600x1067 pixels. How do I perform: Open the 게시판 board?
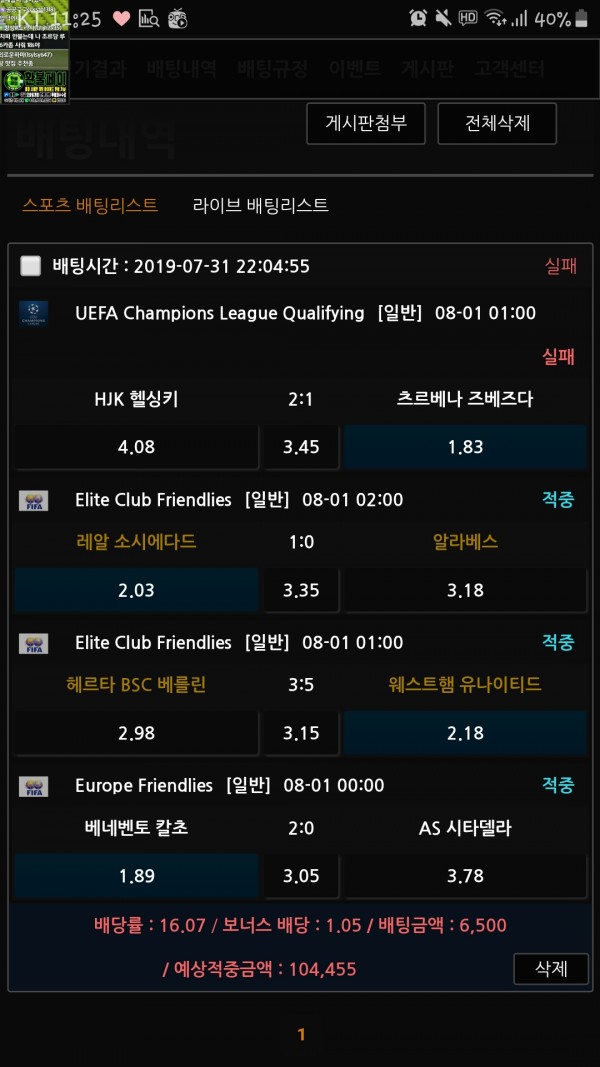(427, 69)
